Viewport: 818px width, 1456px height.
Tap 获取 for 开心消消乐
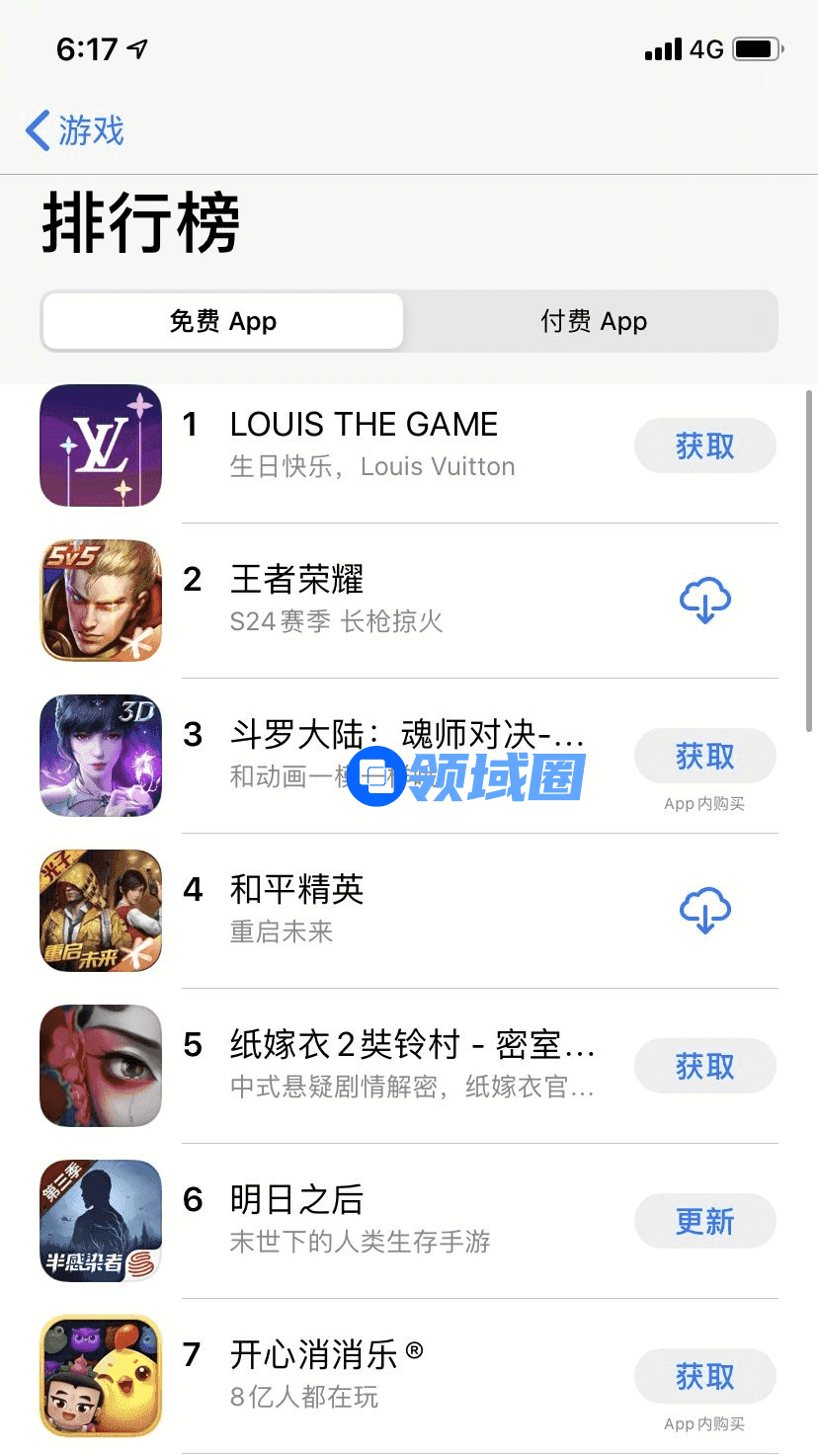(704, 1376)
